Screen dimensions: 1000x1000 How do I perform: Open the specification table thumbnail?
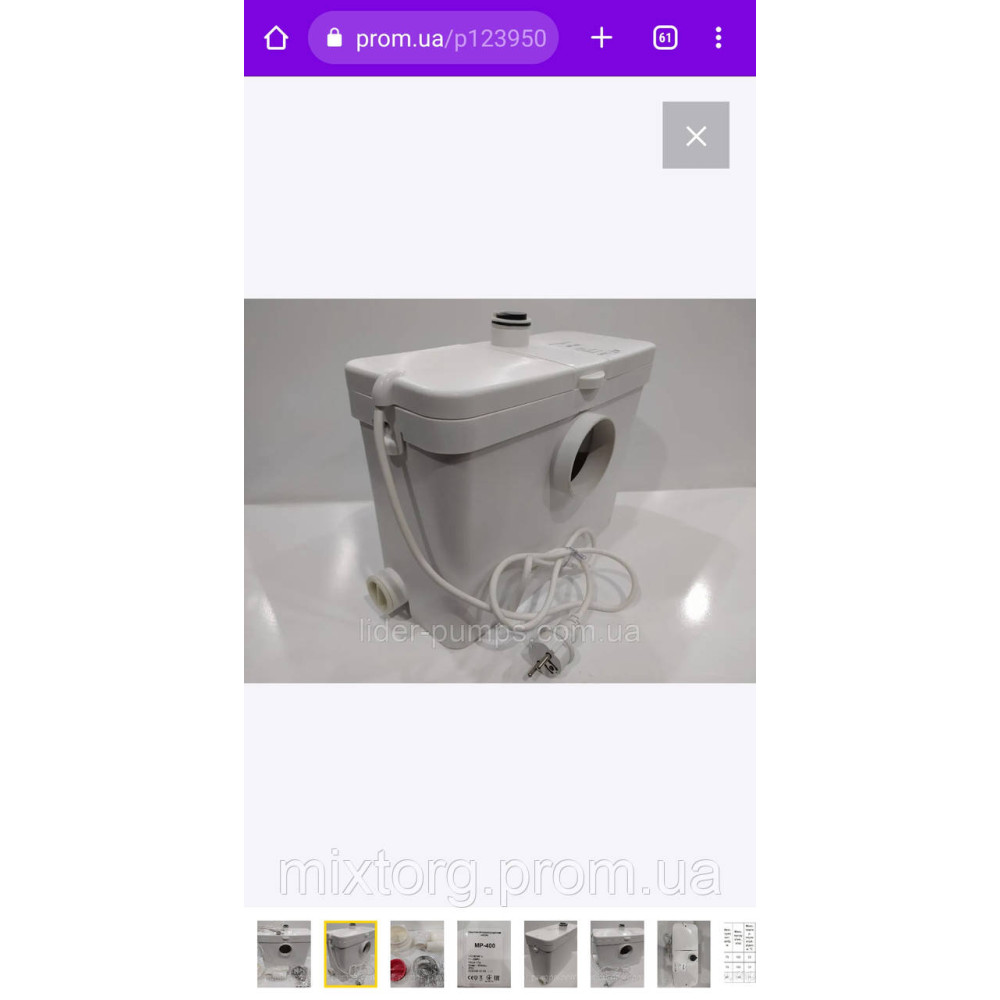[x=740, y=954]
